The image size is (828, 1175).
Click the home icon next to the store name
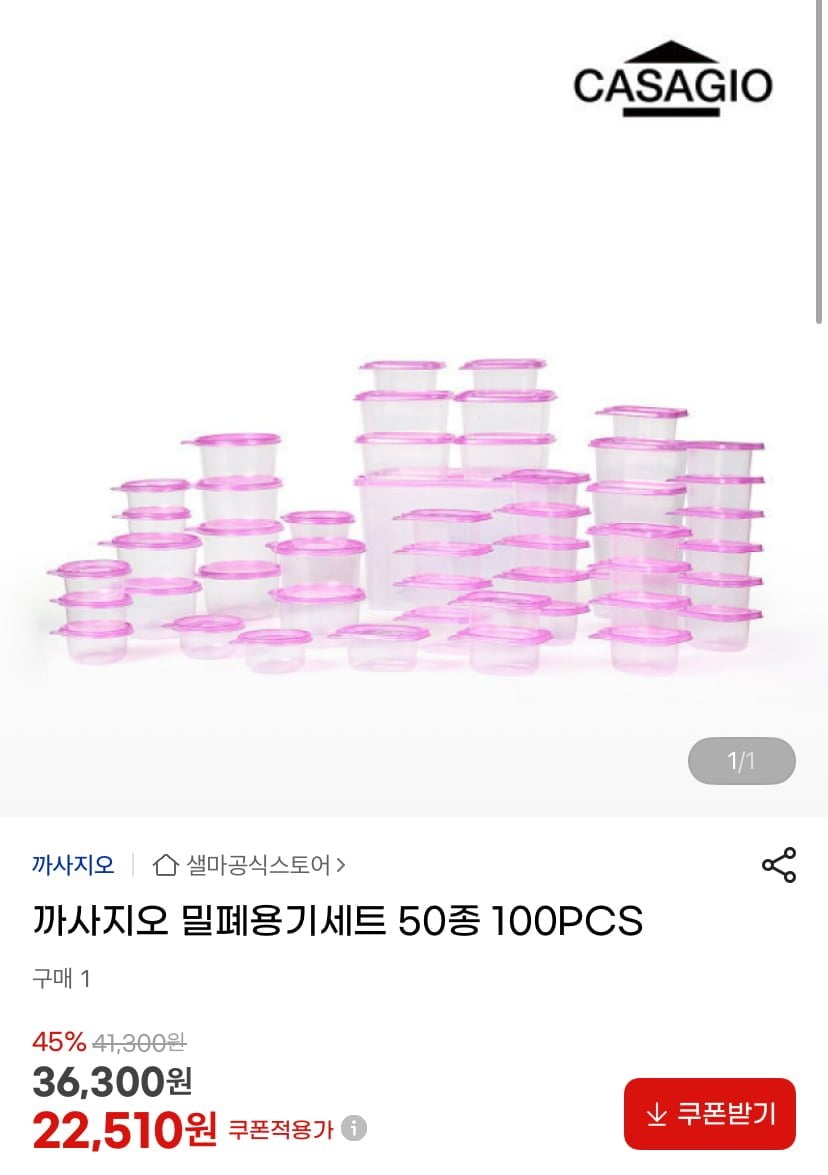(x=165, y=863)
